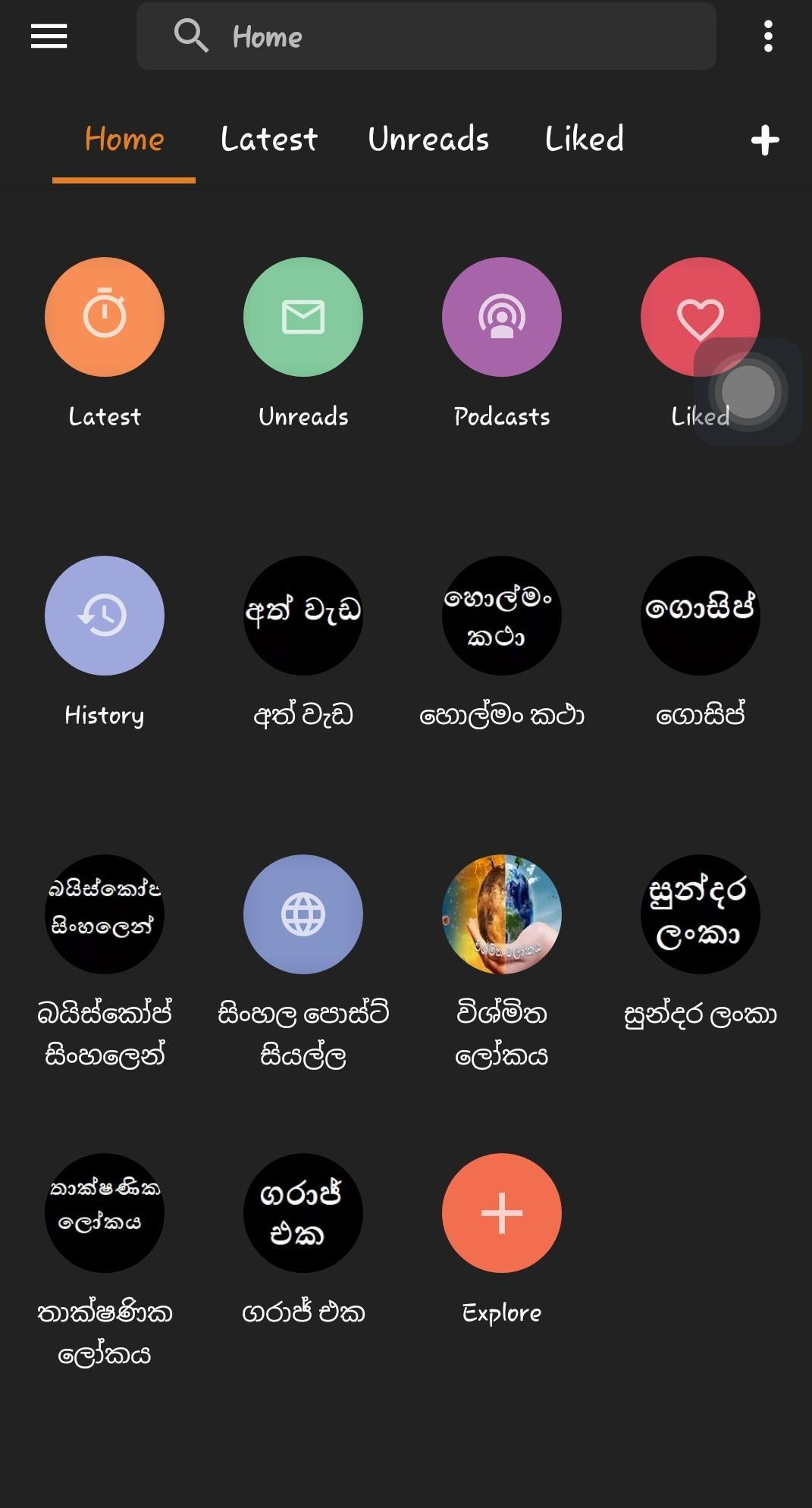Screen dimensions: 812x1508
Task: Switch to the Unreads tab
Action: [428, 140]
